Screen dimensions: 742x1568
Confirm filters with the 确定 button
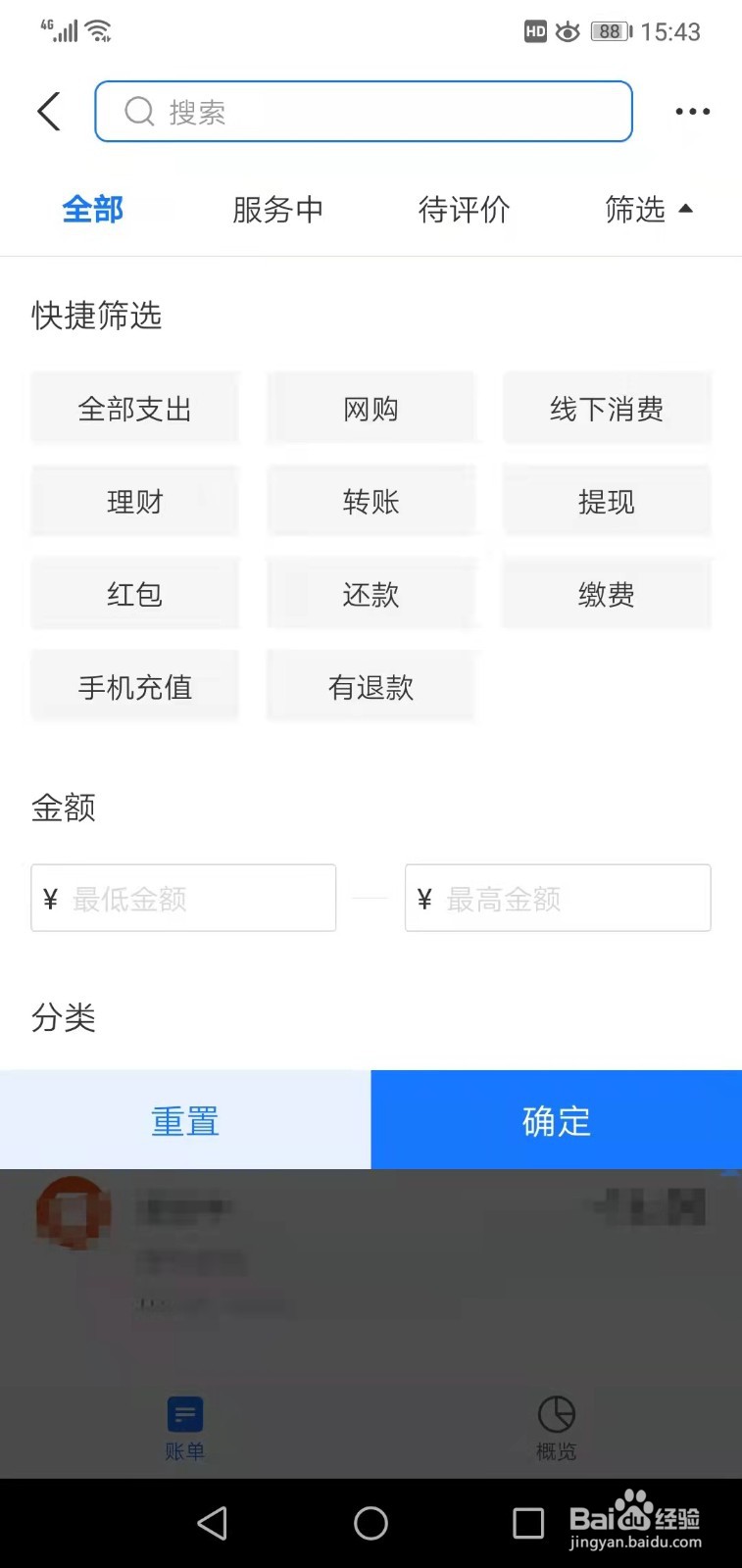pyautogui.click(x=556, y=1119)
